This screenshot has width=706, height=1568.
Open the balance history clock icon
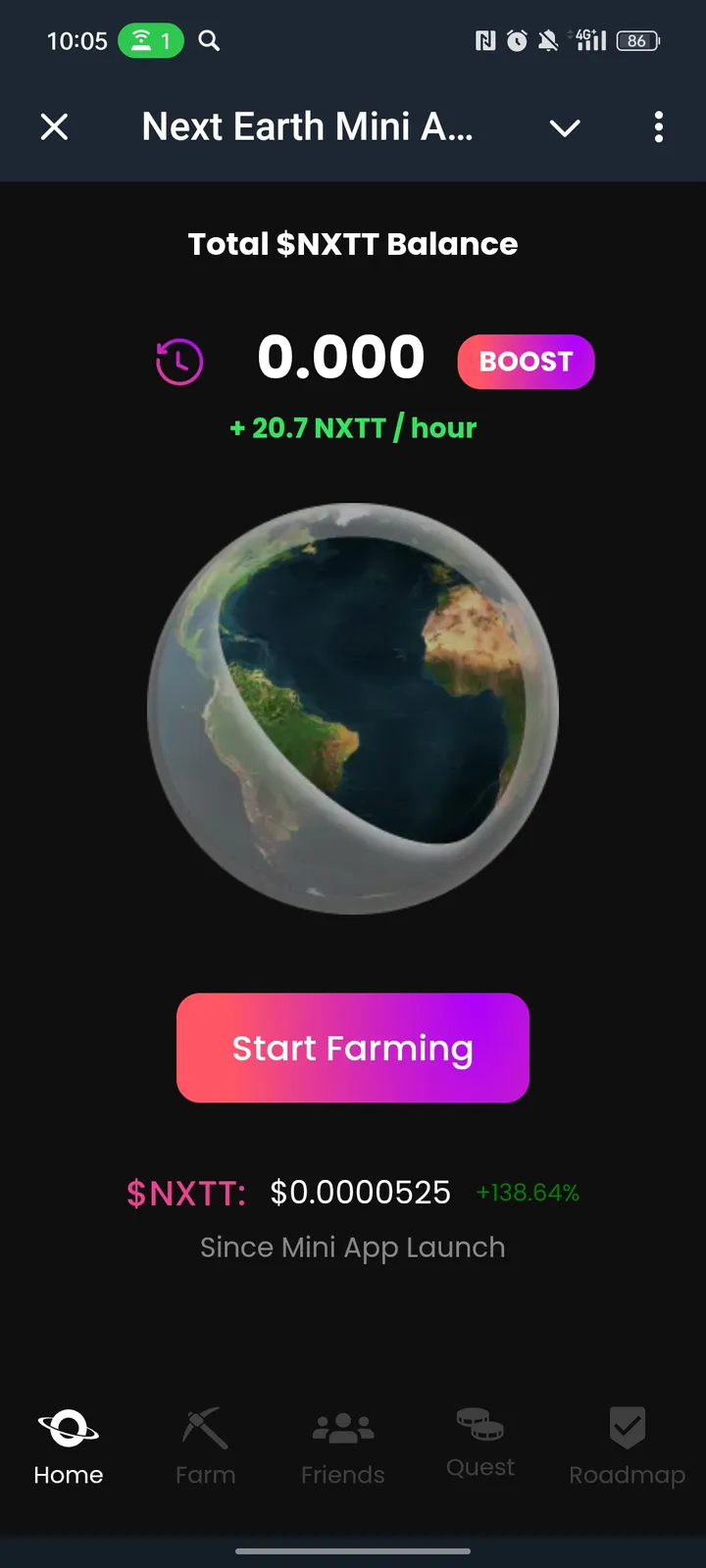point(179,362)
